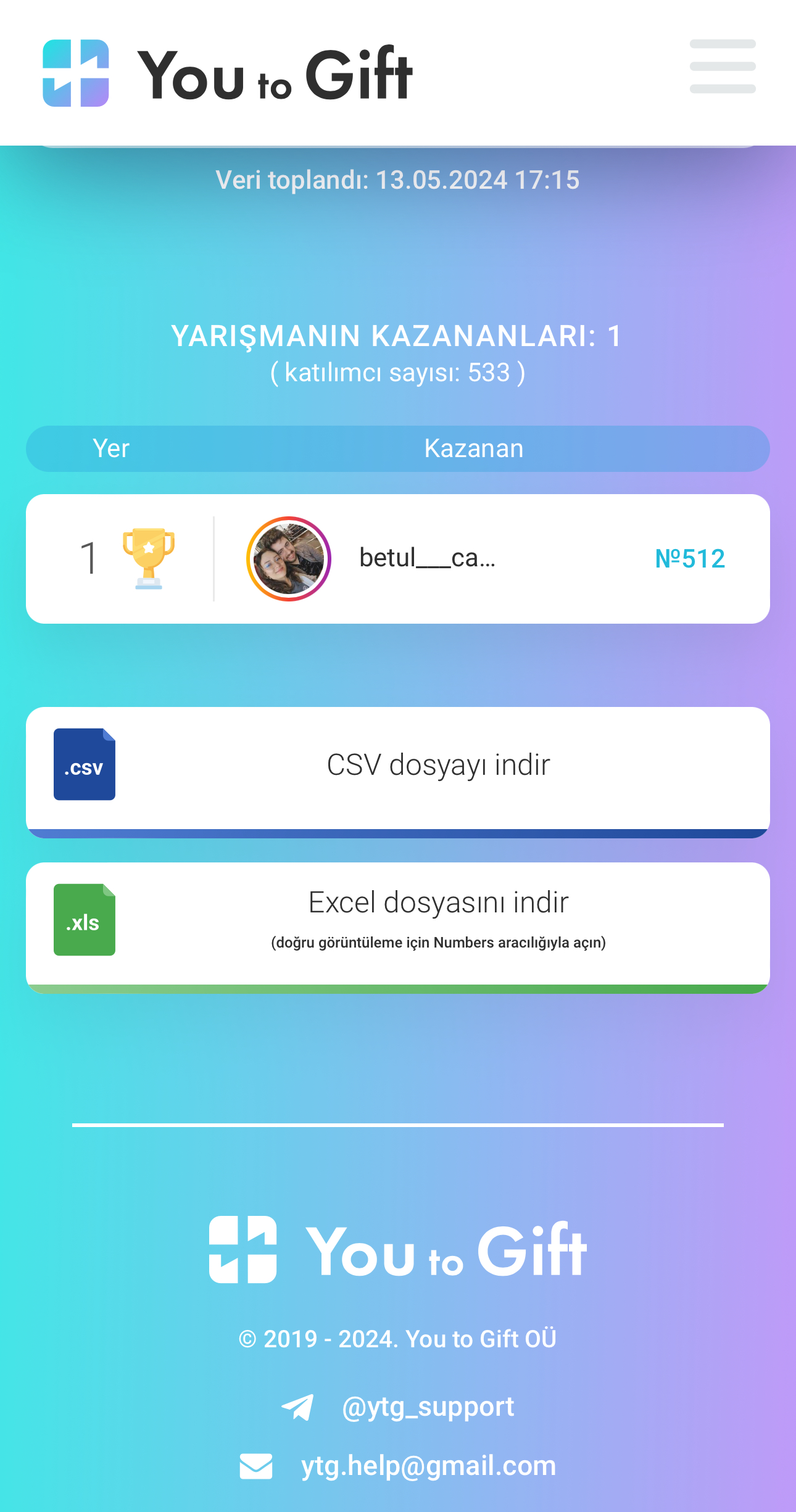Open winner betul___ca... profile
The width and height of the screenshot is (796, 1512).
(x=427, y=558)
